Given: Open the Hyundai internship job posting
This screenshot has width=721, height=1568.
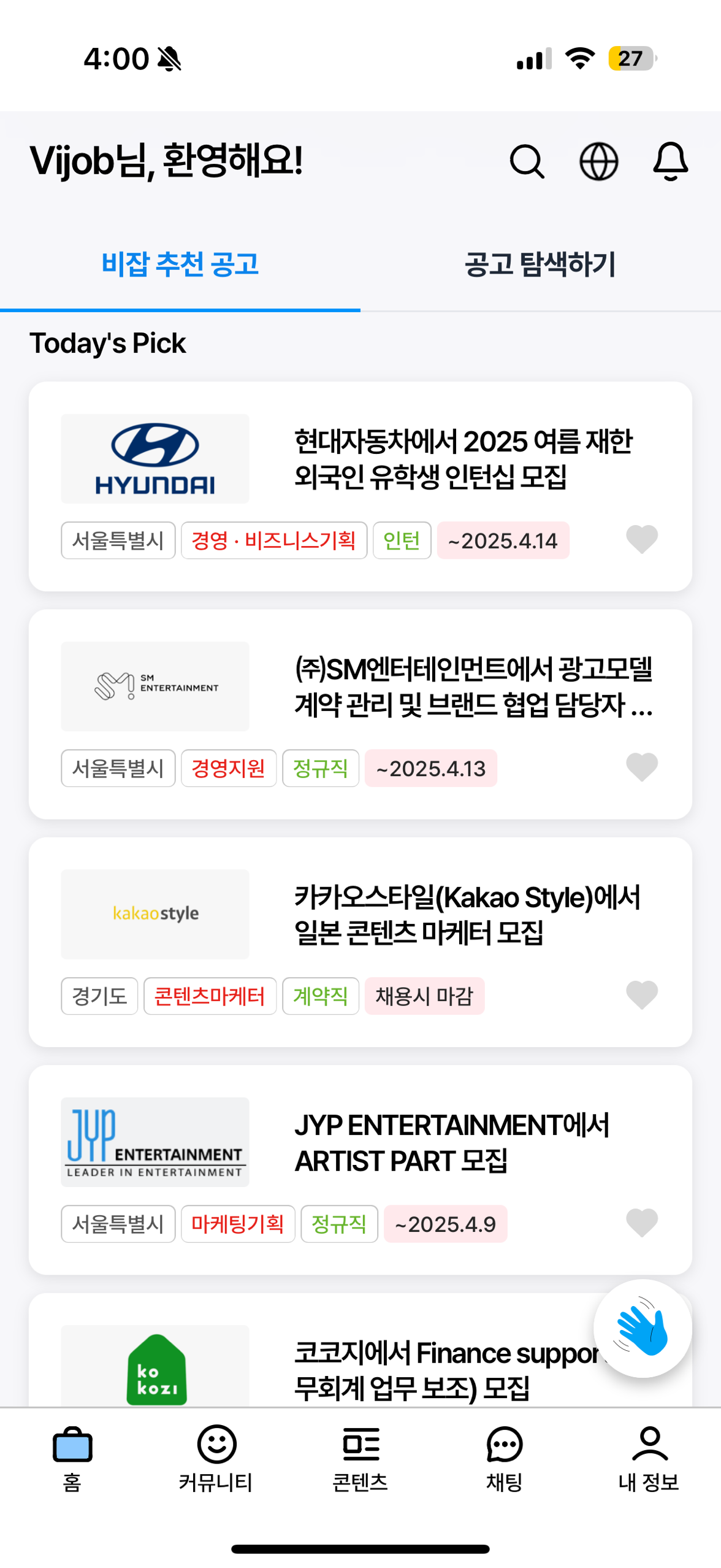Looking at the screenshot, I should tap(360, 486).
